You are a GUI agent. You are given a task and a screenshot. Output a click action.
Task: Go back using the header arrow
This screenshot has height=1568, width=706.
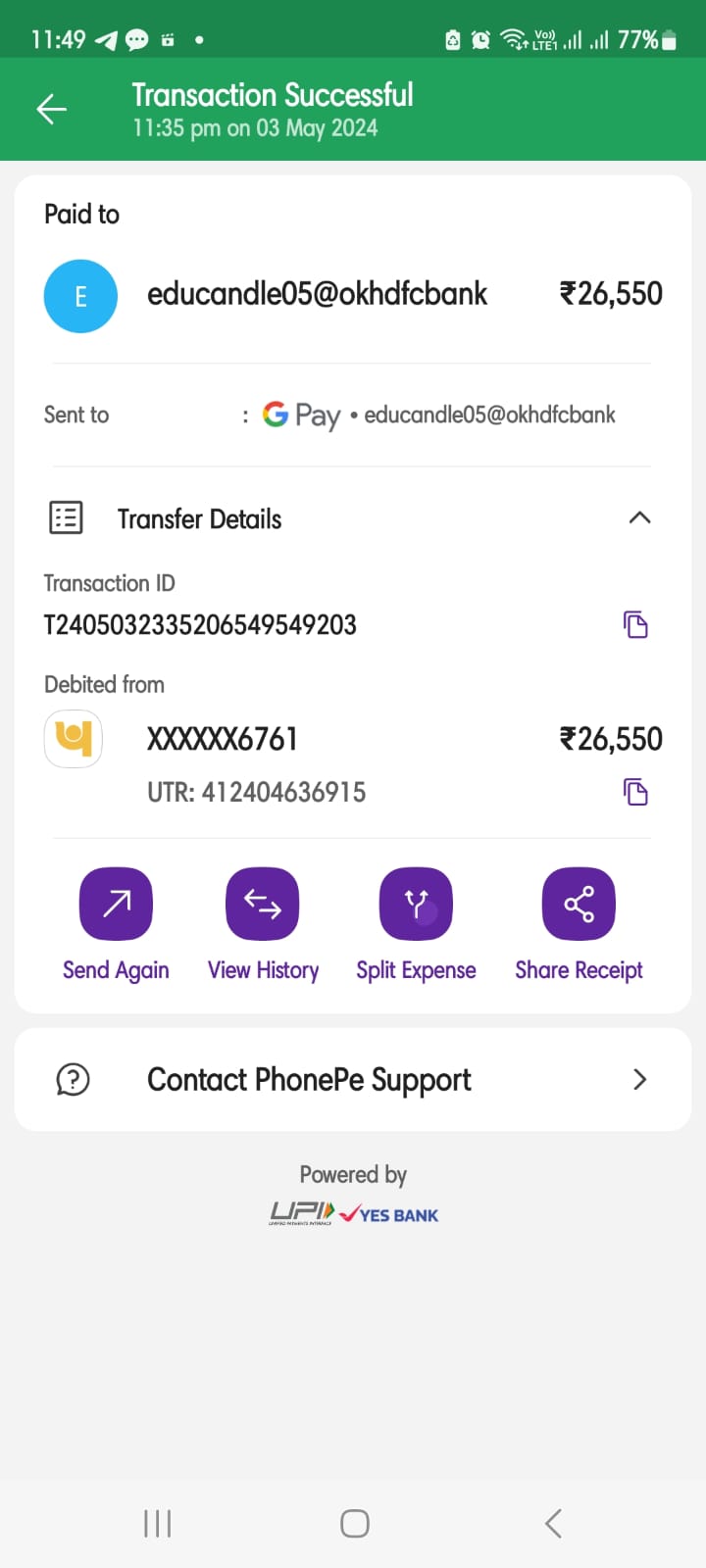[51, 109]
